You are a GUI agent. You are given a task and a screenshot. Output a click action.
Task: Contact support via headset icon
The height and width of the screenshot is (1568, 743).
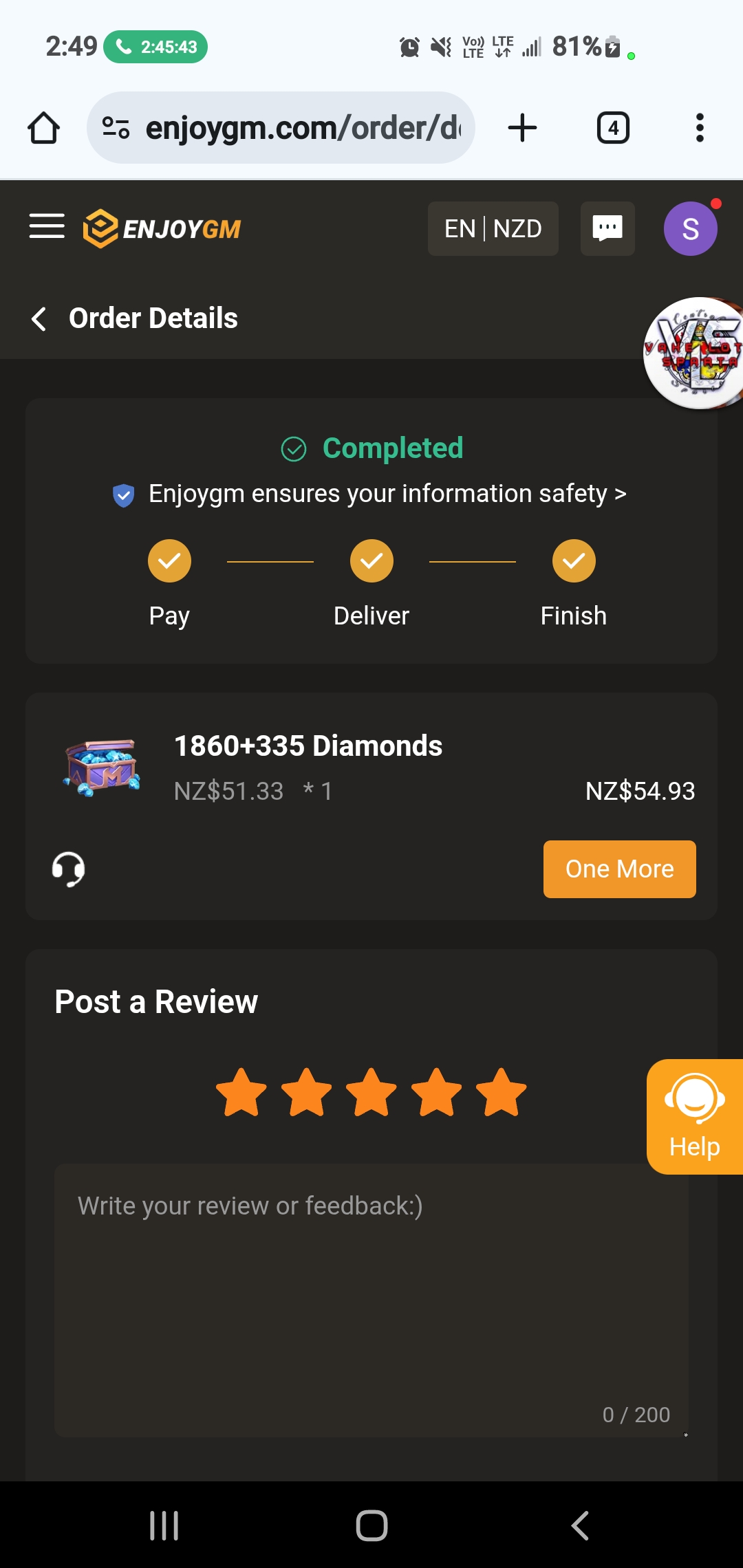69,869
